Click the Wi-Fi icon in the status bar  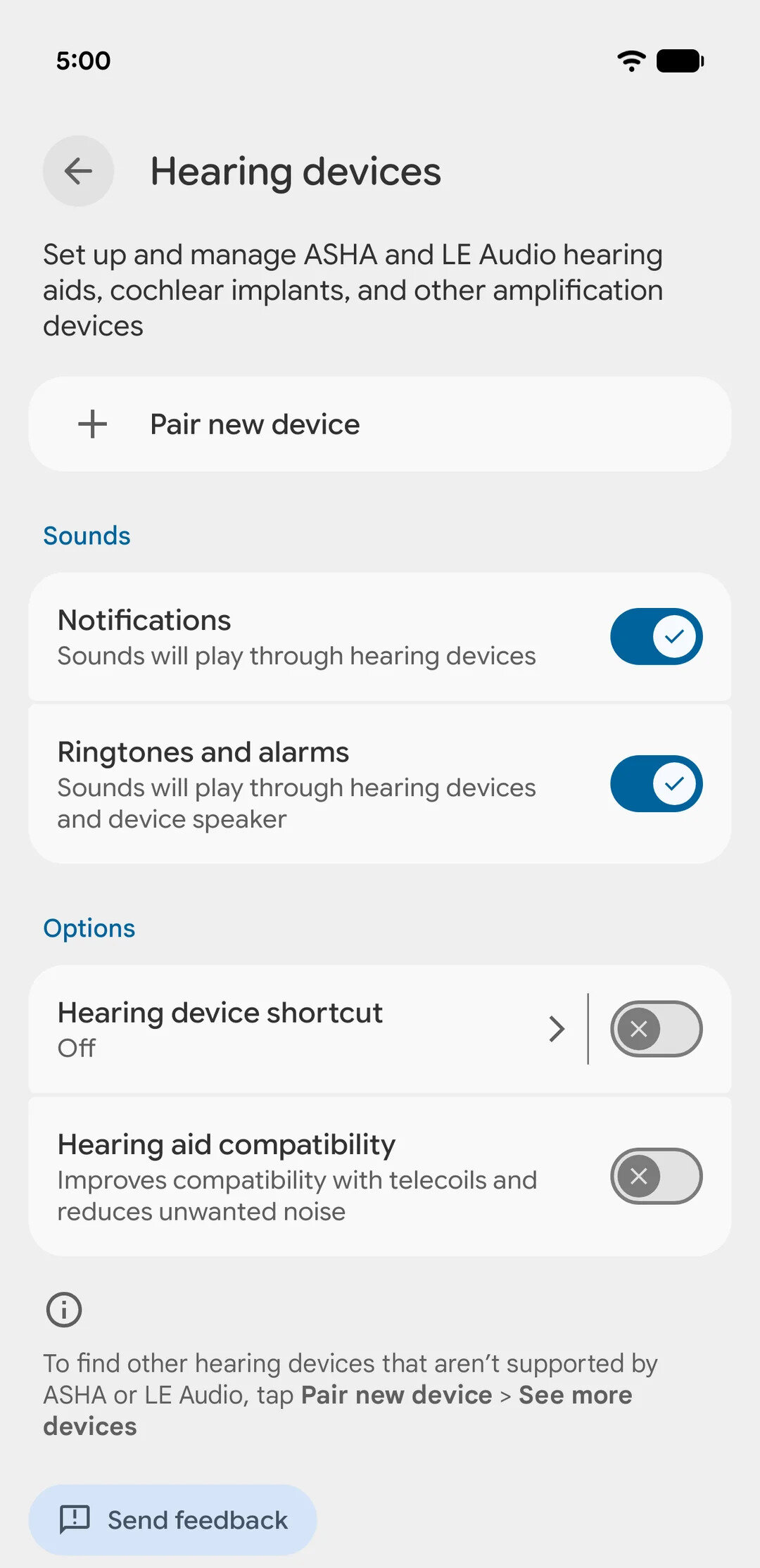(x=631, y=61)
